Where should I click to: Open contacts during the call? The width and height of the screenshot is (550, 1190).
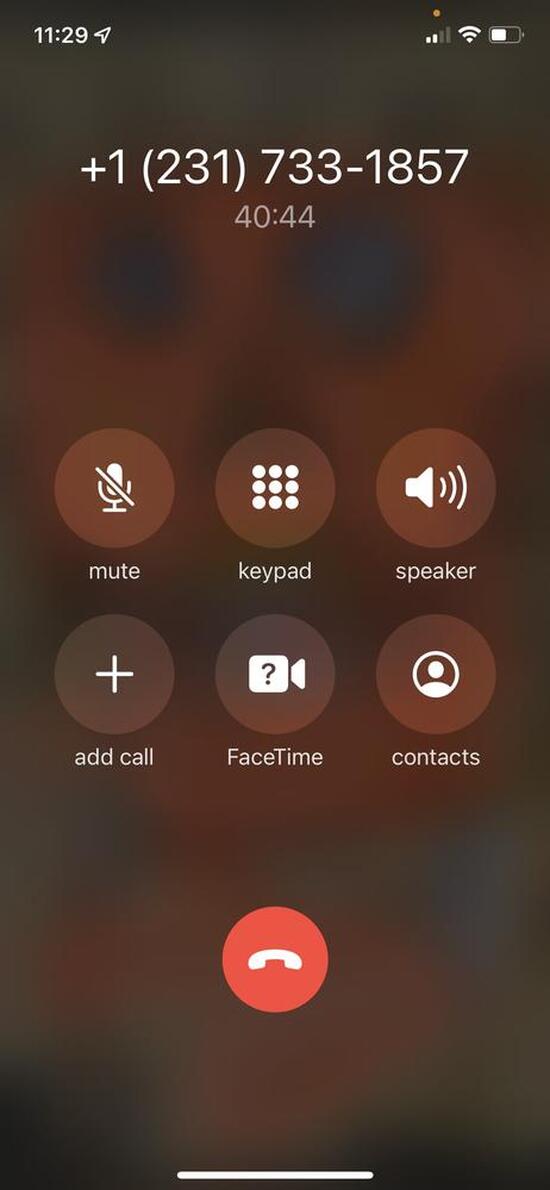click(x=436, y=674)
